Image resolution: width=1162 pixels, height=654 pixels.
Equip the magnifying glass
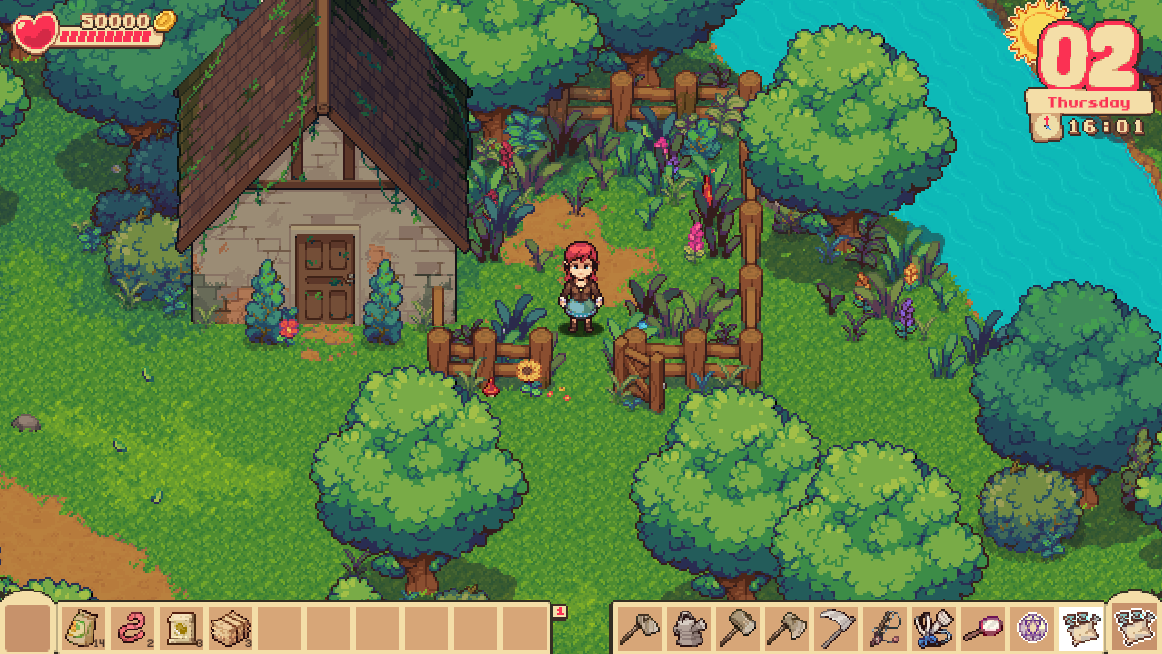(981, 628)
